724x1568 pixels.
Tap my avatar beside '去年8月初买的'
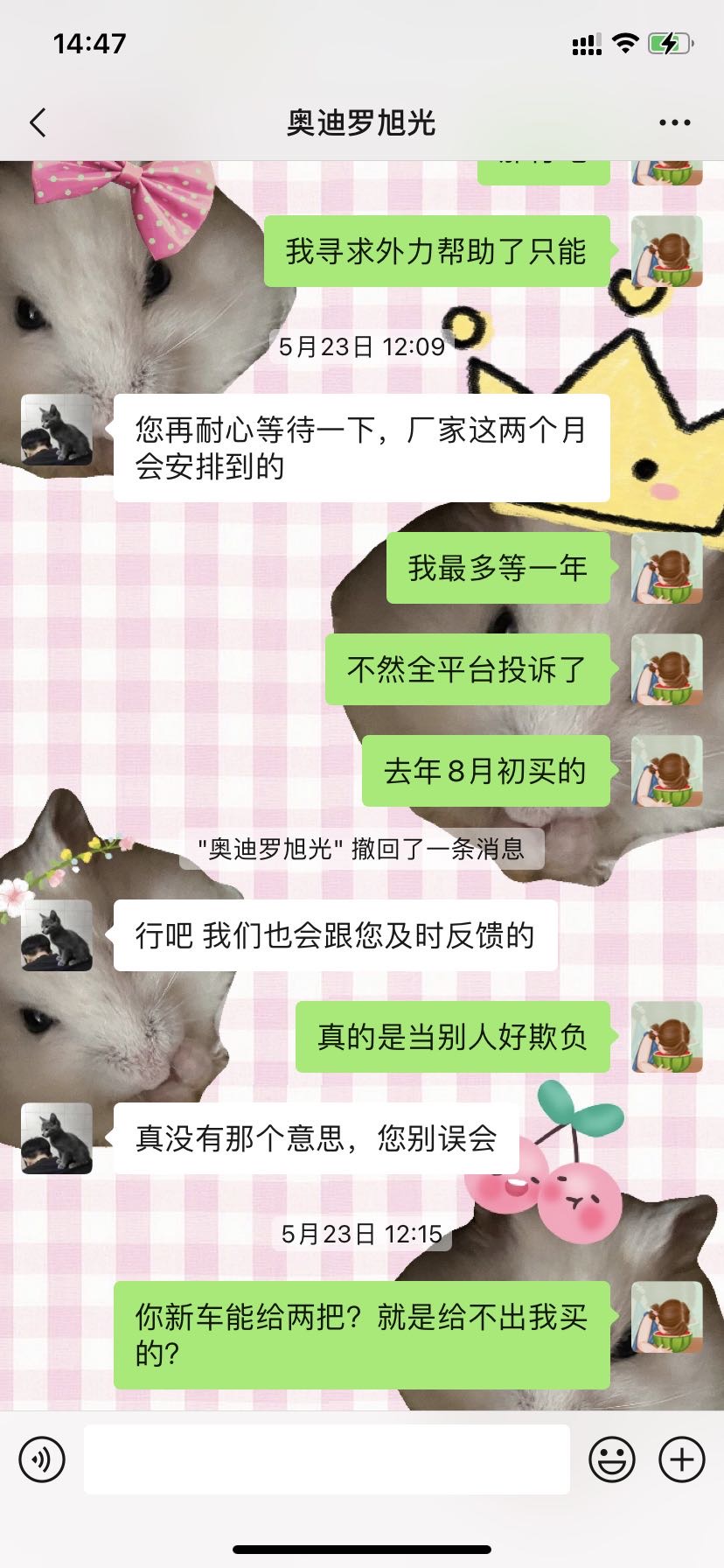666,771
